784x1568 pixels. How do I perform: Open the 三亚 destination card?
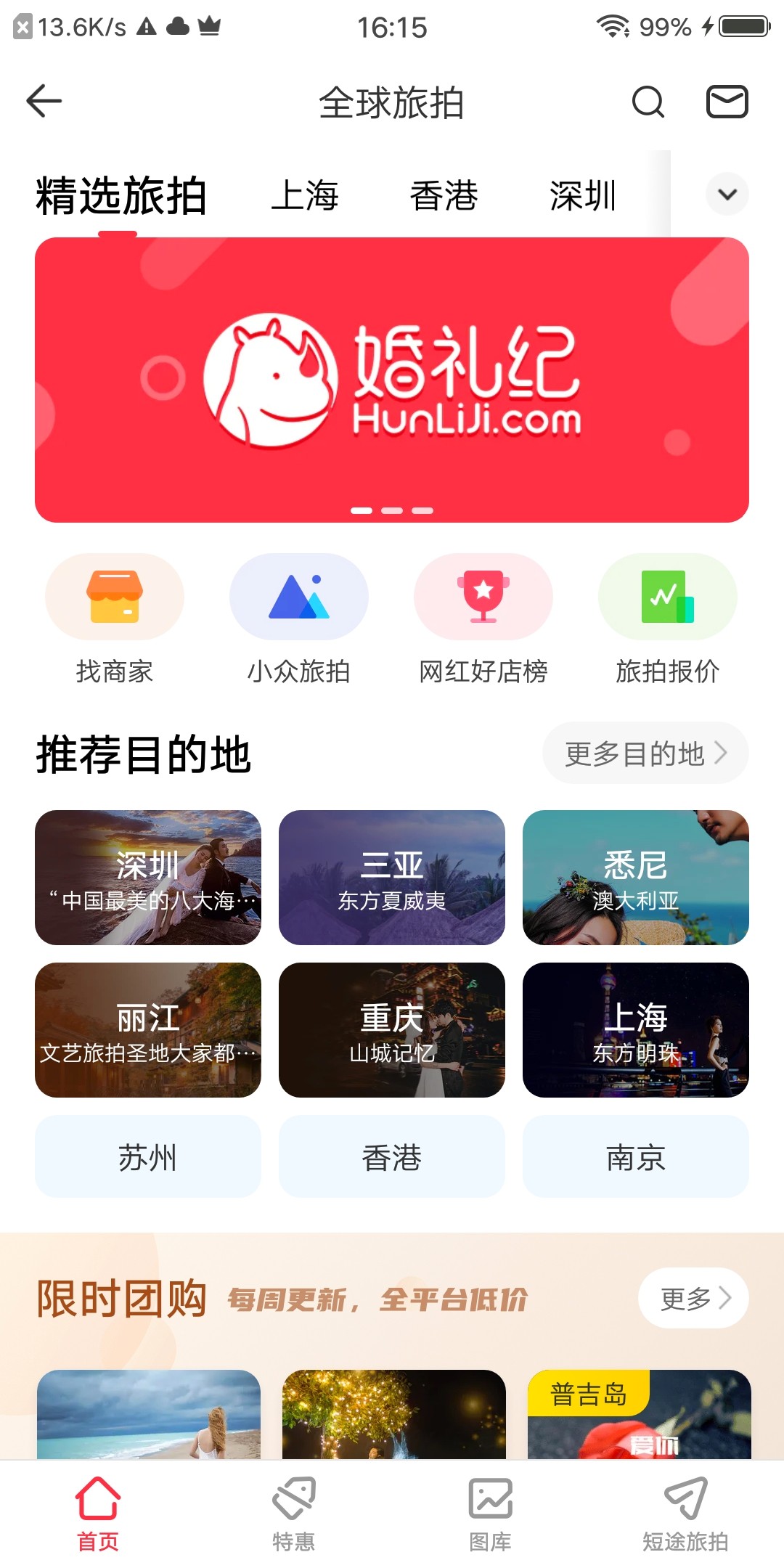[392, 878]
